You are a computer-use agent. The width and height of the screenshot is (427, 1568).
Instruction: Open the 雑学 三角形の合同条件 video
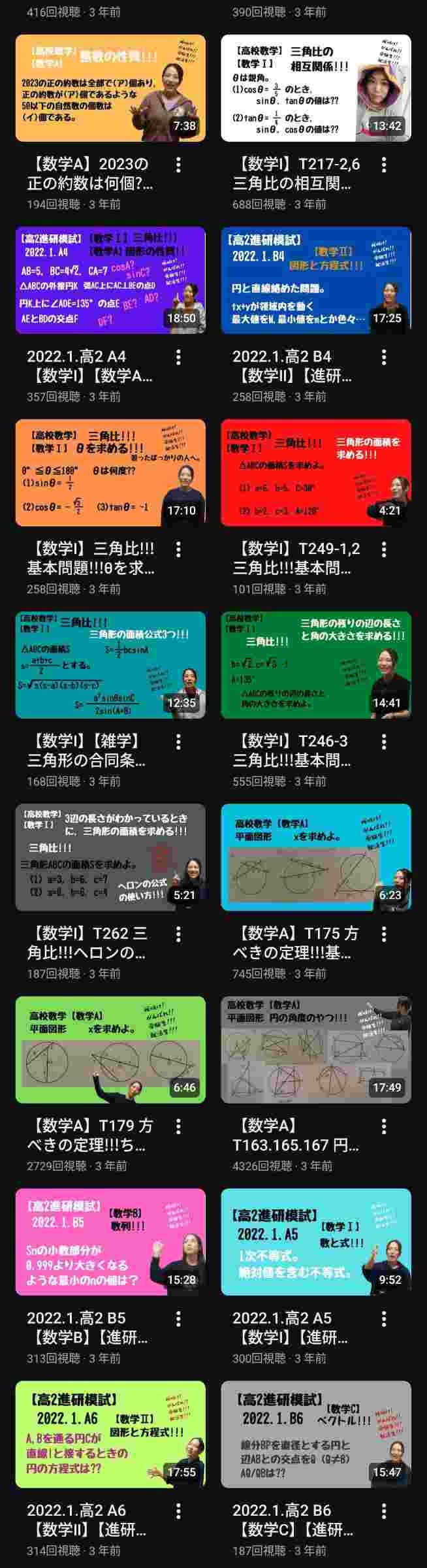(110, 665)
